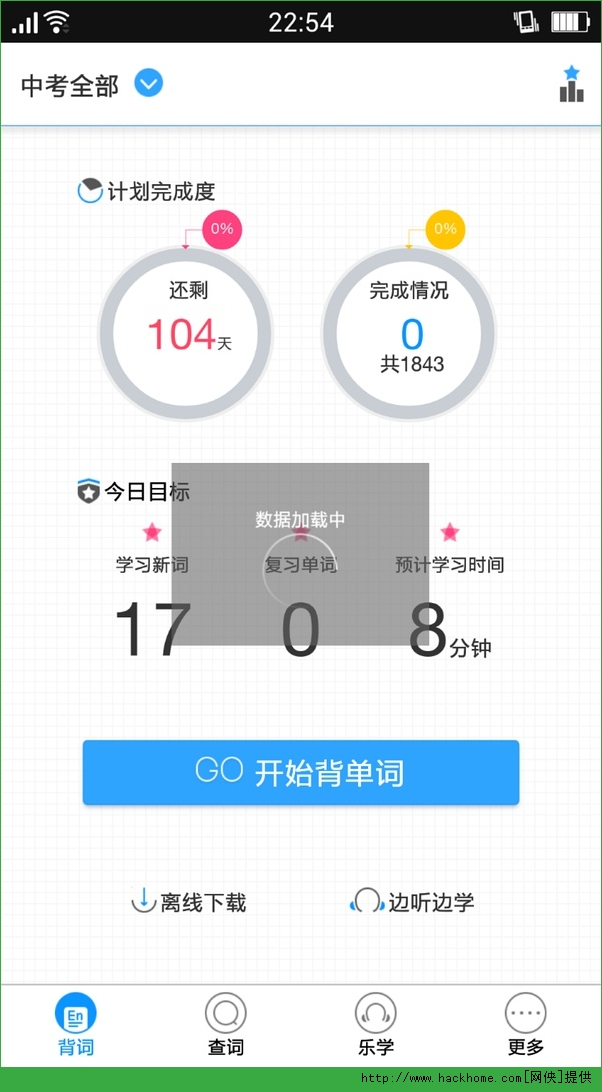Expand the 中考全部 wordbook dropdown
Image resolution: width=602 pixels, height=1092 pixels.
tap(148, 84)
